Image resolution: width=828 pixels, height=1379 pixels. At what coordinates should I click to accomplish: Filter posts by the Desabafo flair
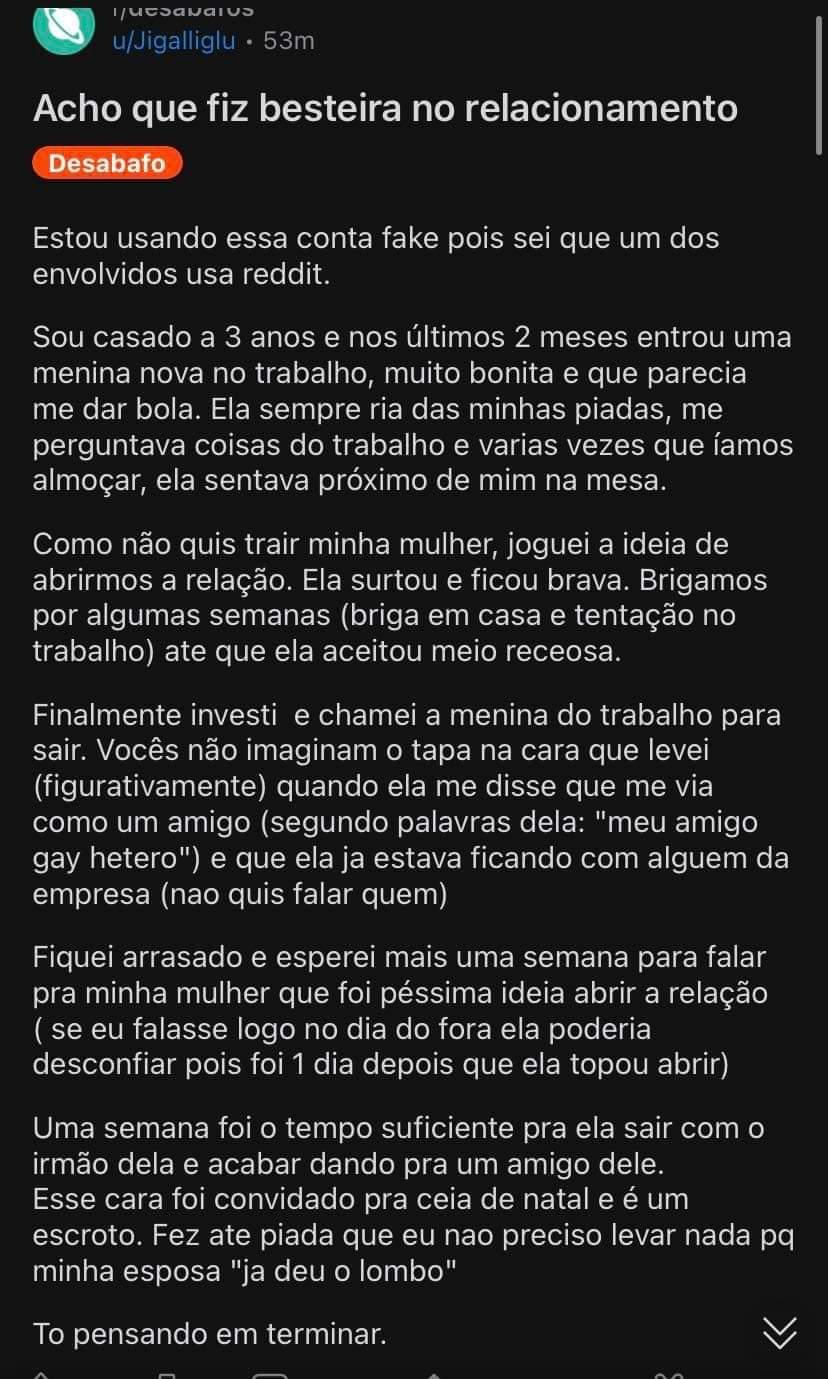pos(107,163)
